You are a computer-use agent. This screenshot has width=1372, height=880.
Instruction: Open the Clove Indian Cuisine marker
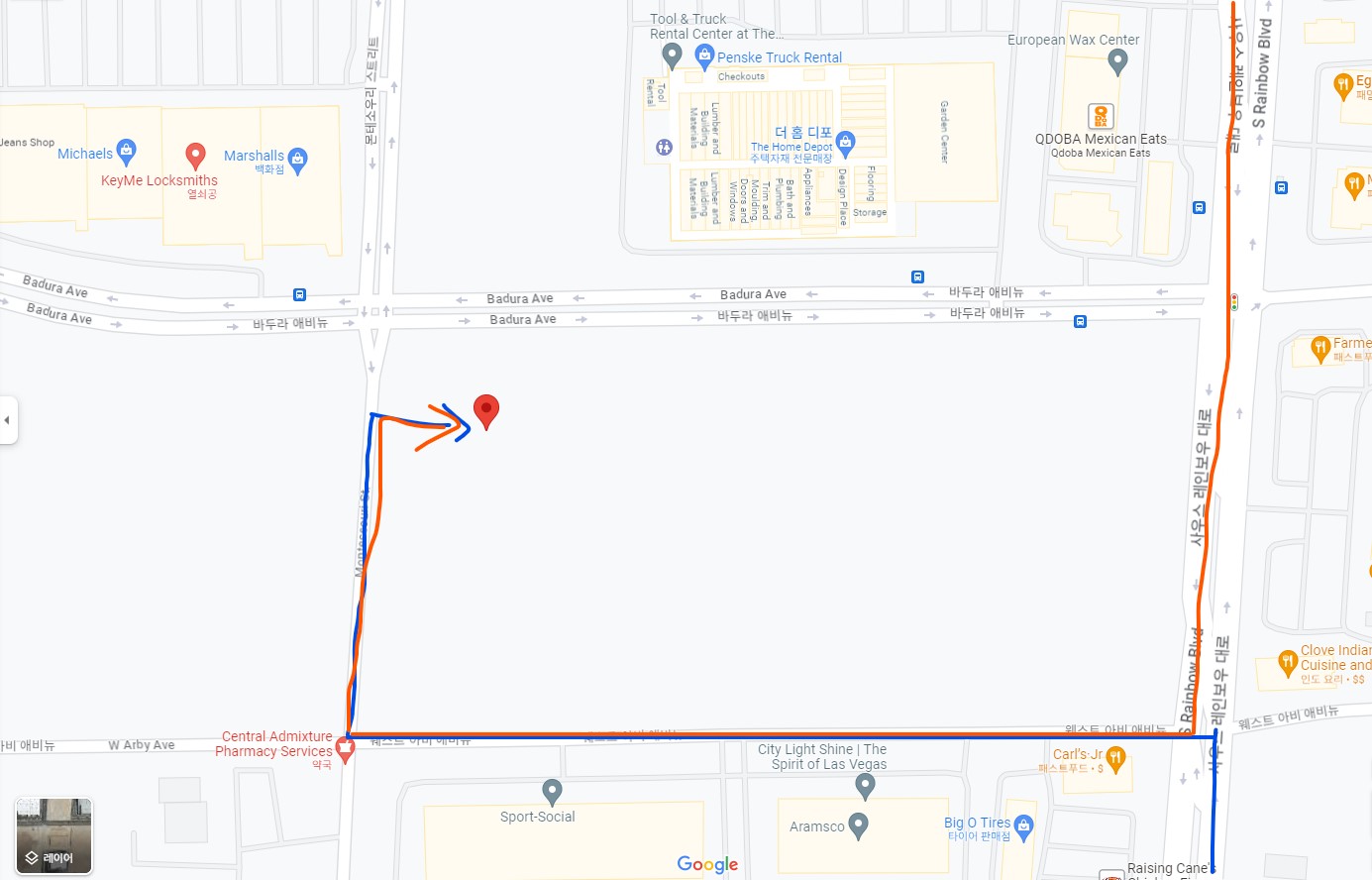click(1287, 662)
